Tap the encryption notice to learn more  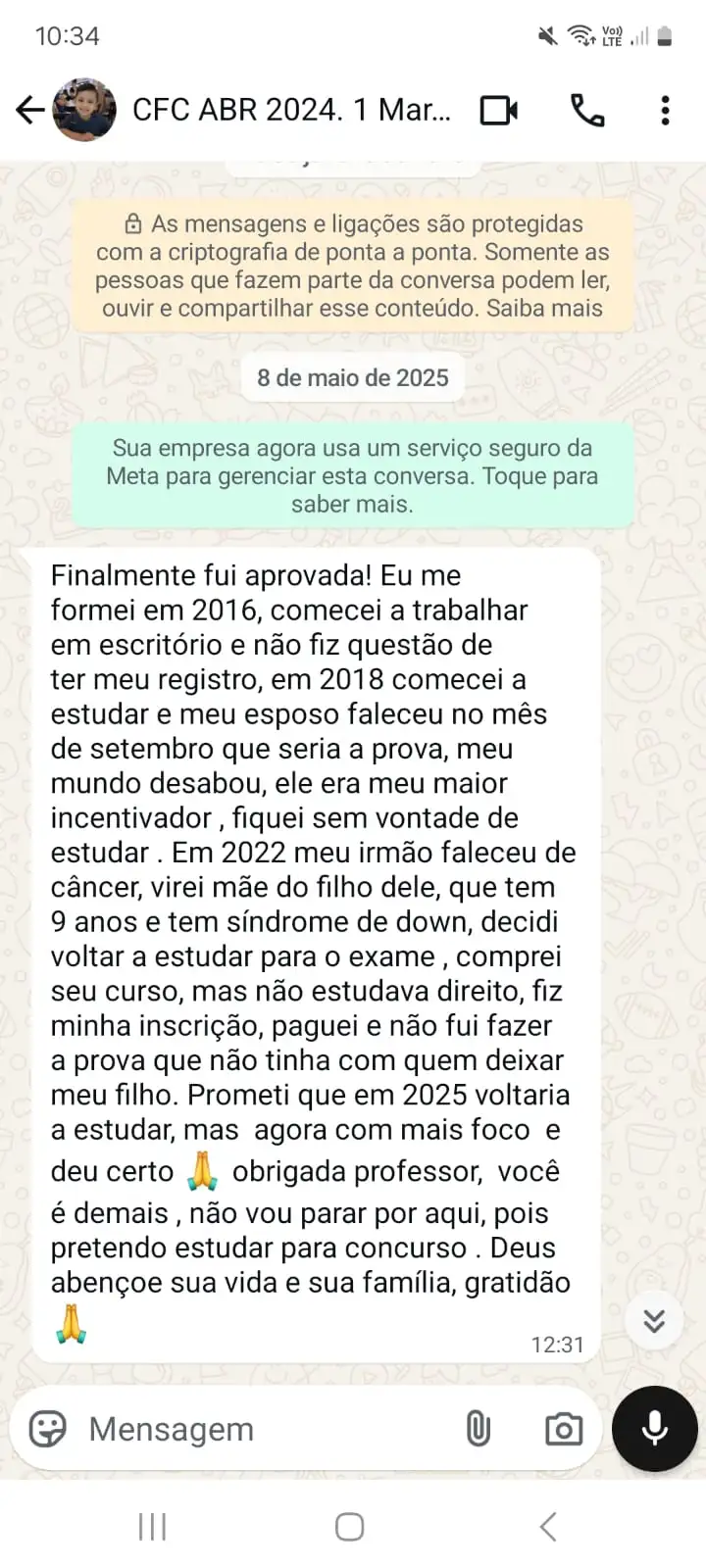tap(352, 266)
